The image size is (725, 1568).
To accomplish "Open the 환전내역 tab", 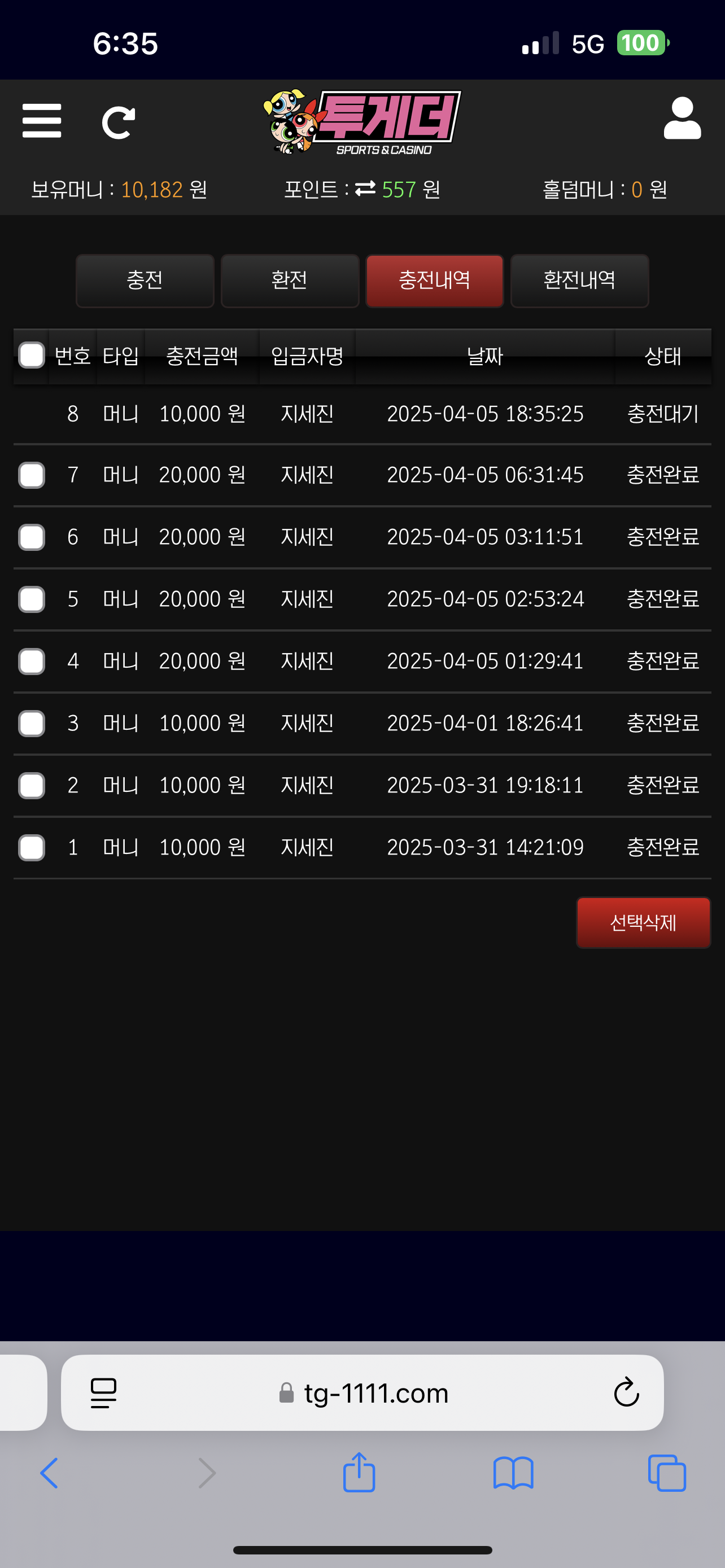I will tap(579, 281).
